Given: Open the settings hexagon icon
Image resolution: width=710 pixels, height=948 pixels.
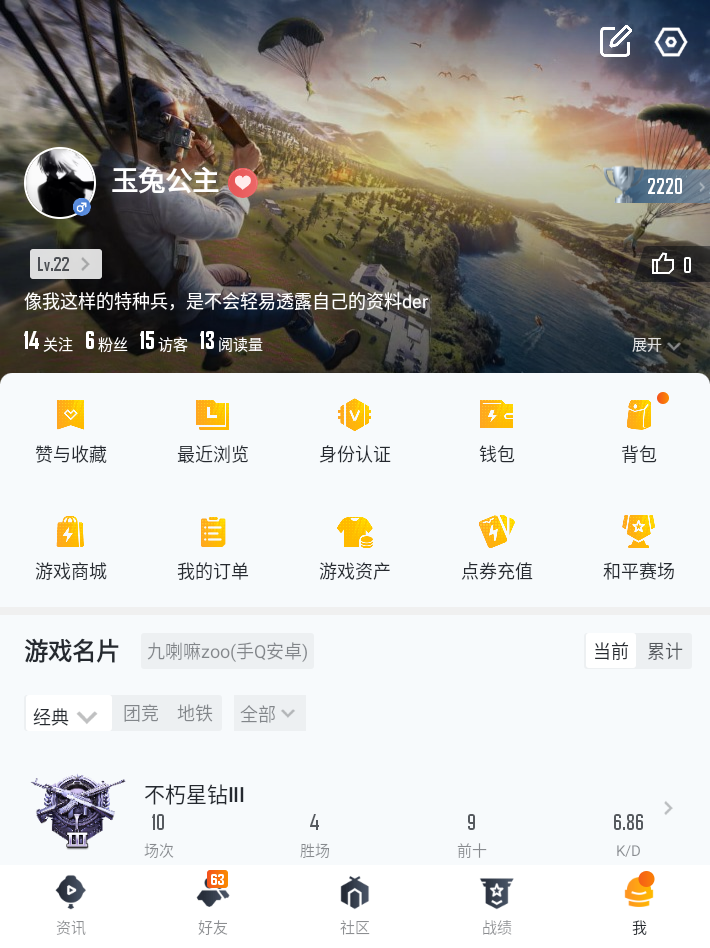Looking at the screenshot, I should coord(670,42).
